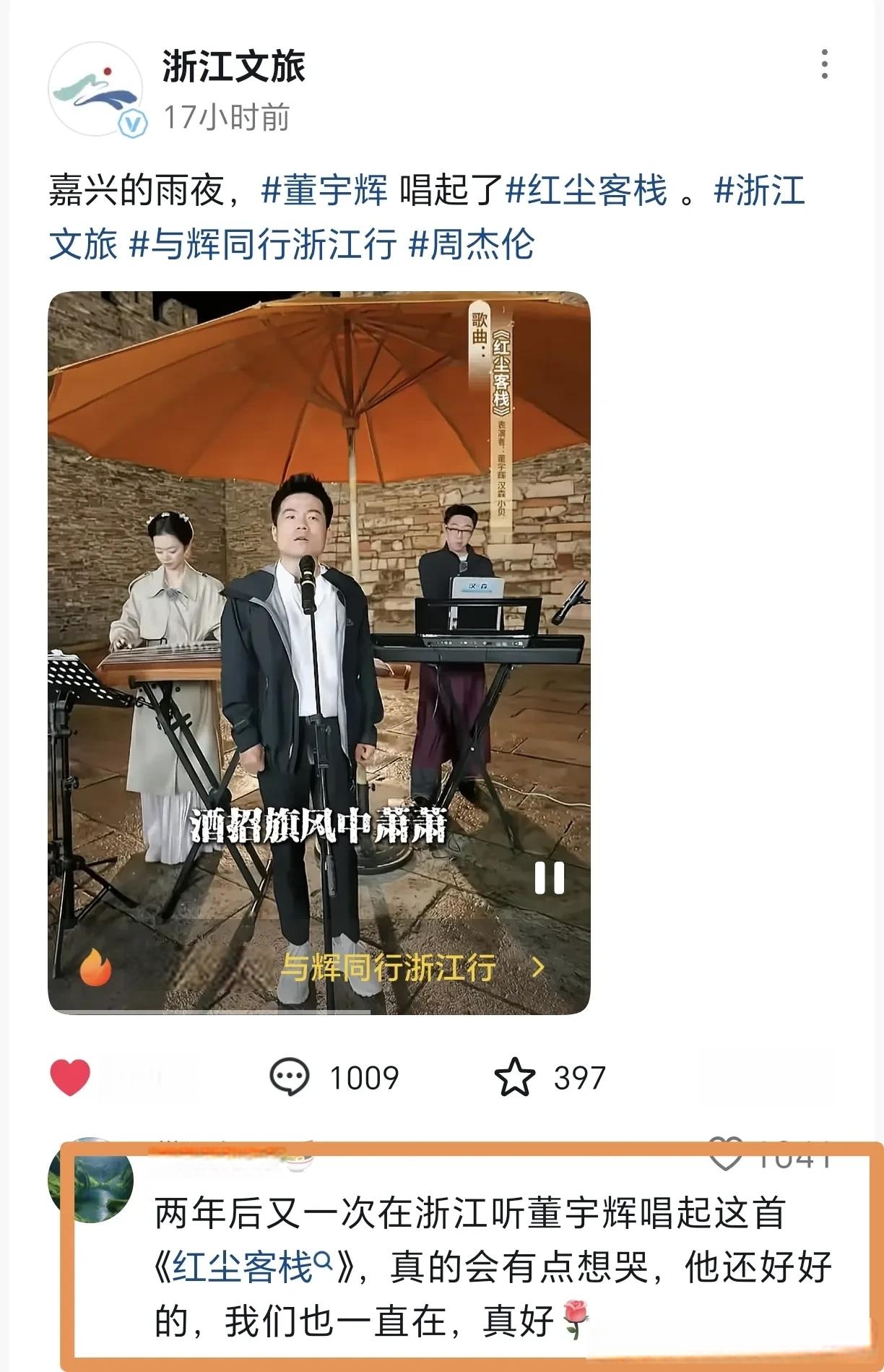Open the commenter's landscape avatar
Image resolution: width=884 pixels, height=1372 pixels.
coord(90,1181)
